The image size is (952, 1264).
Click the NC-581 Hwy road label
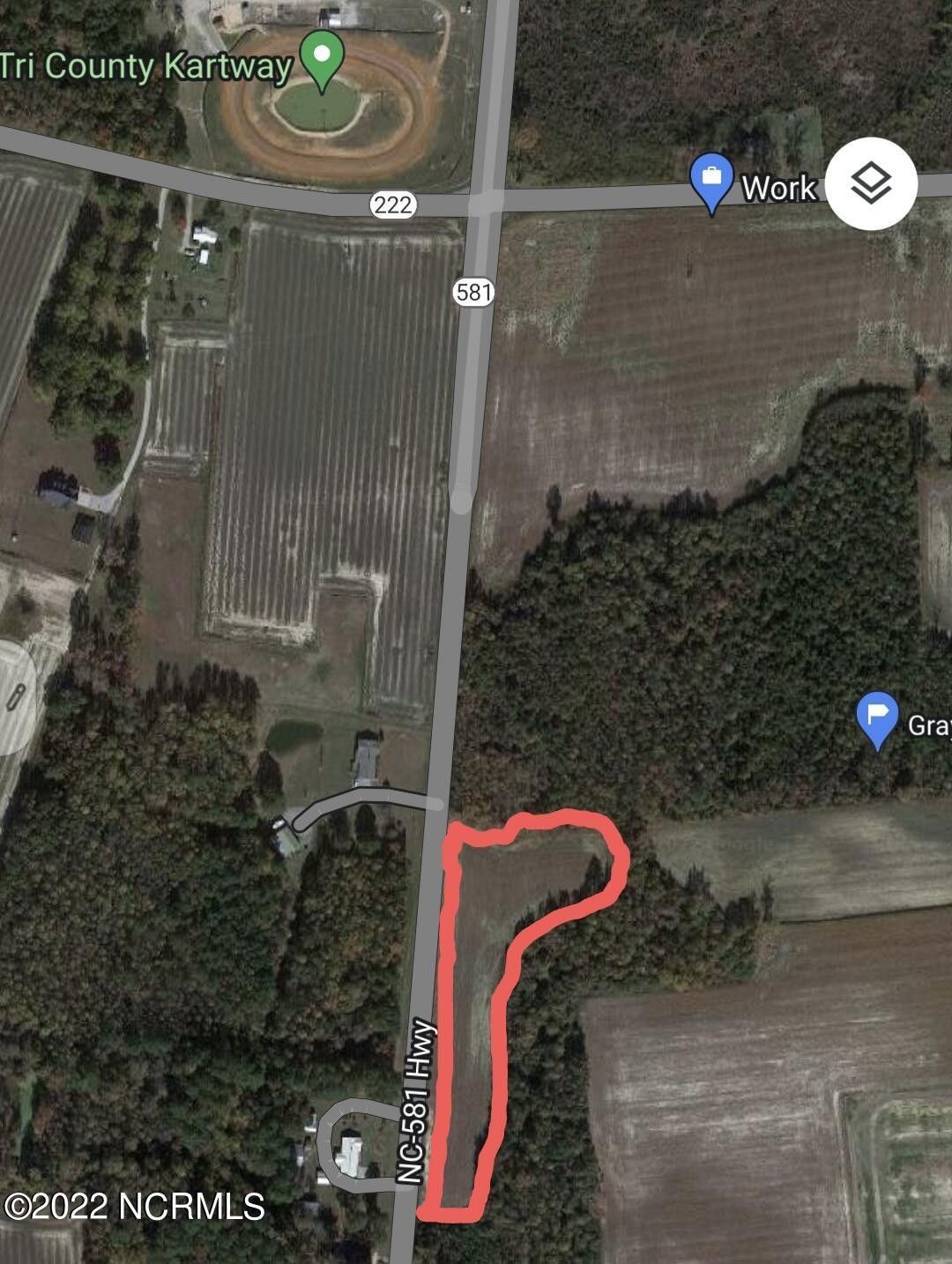pos(415,1097)
